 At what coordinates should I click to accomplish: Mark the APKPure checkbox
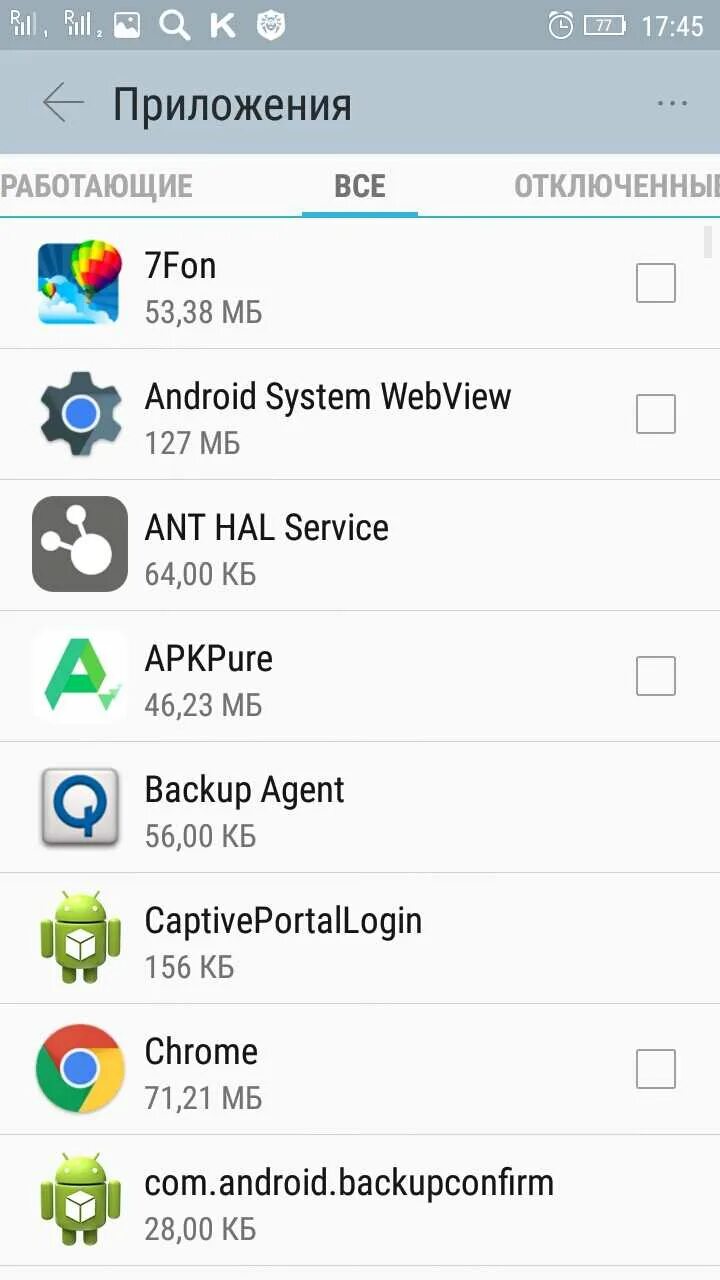[656, 676]
